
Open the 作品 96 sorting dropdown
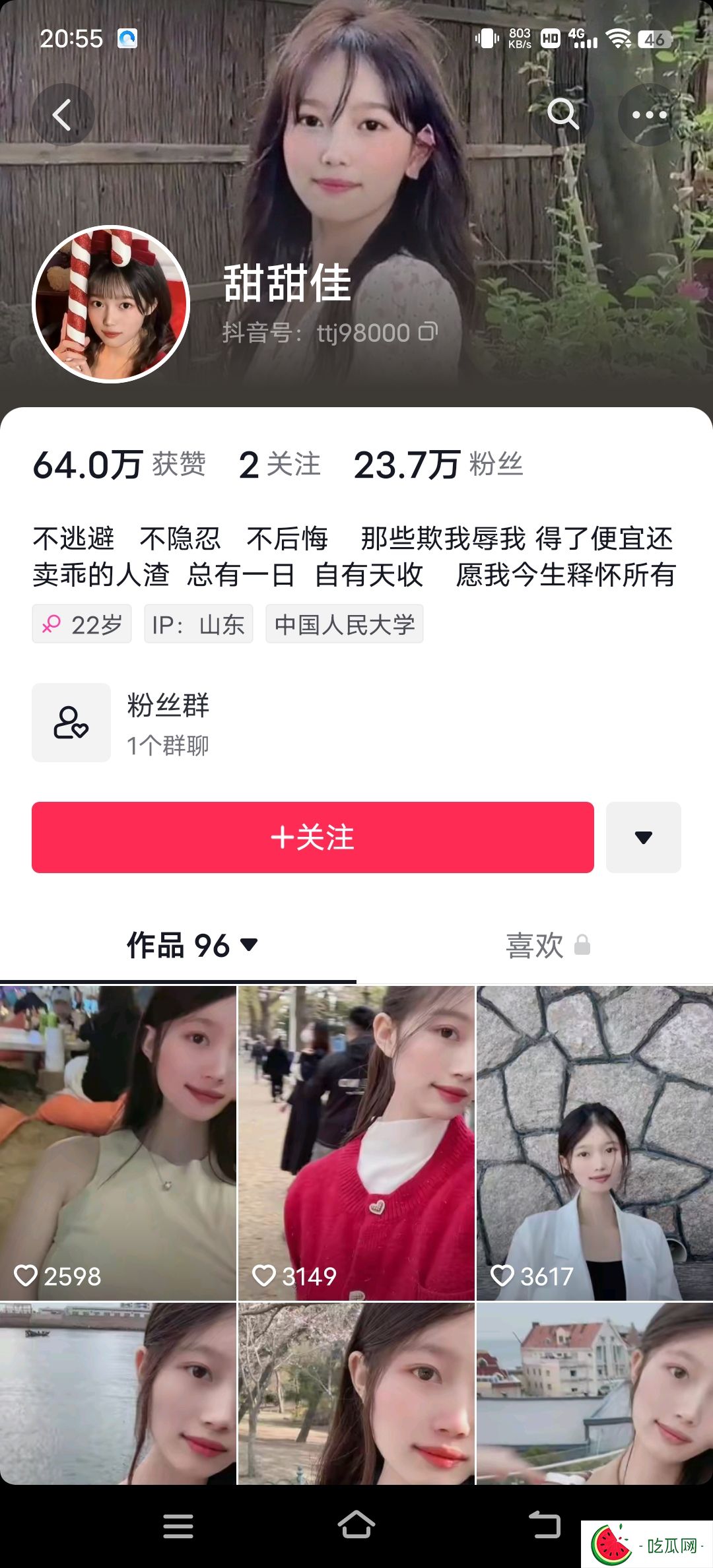coord(191,946)
